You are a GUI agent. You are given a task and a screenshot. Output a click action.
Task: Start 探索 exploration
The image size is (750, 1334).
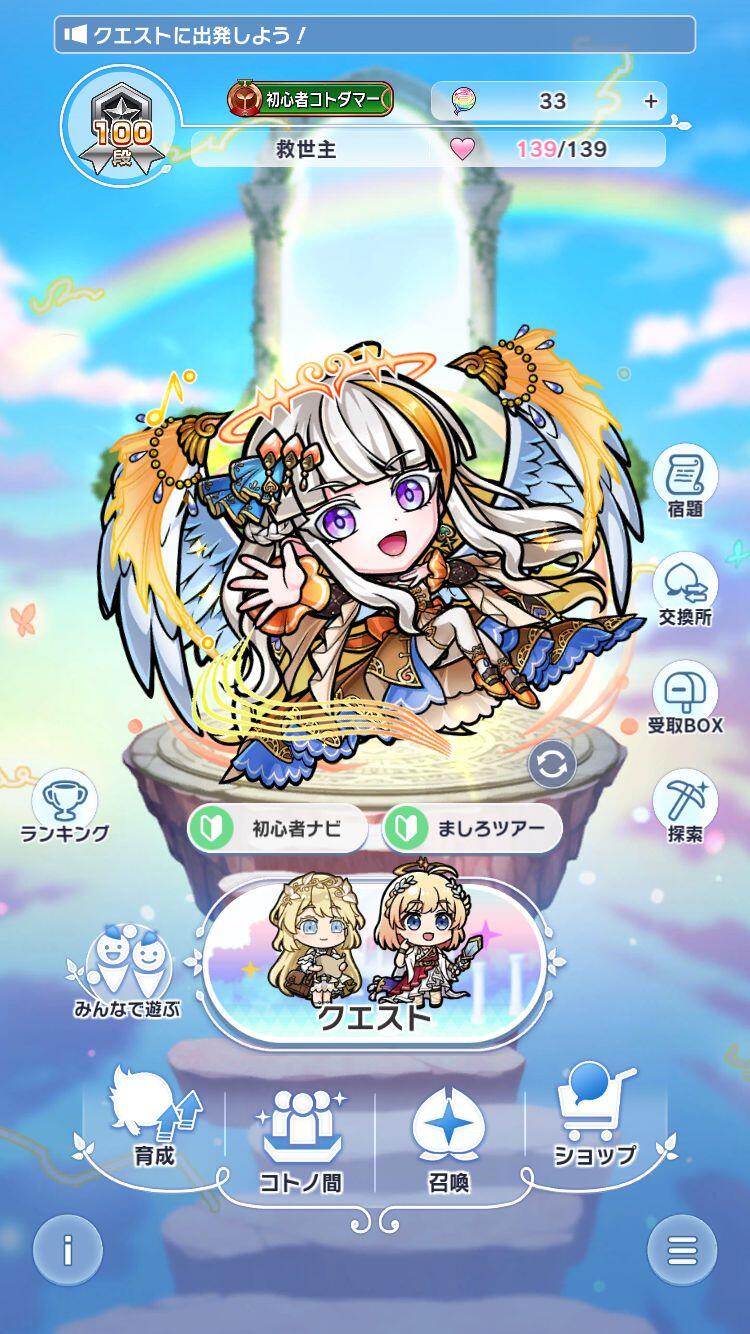click(685, 806)
